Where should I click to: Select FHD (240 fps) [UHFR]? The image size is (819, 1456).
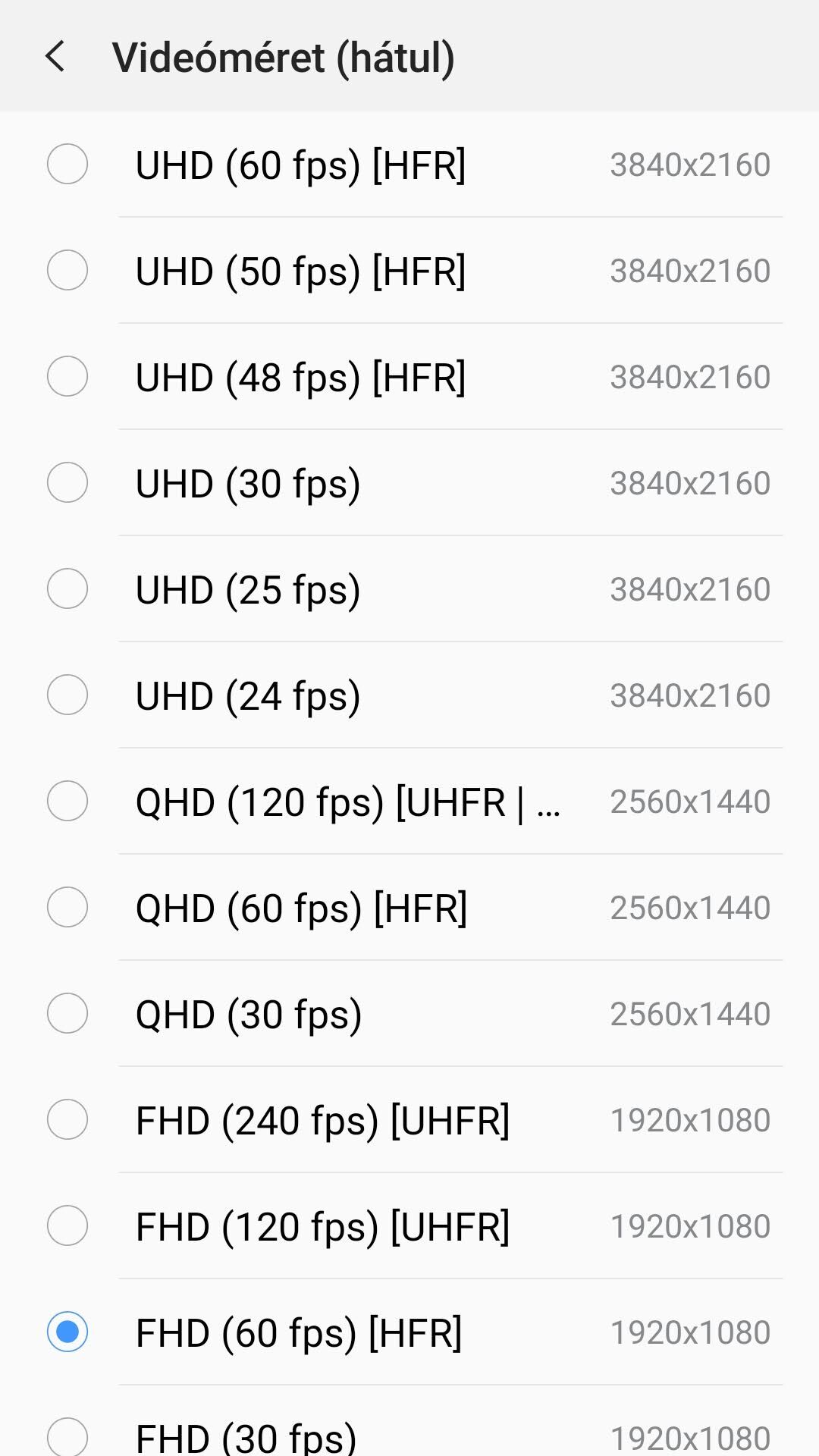pyautogui.click(x=409, y=1120)
